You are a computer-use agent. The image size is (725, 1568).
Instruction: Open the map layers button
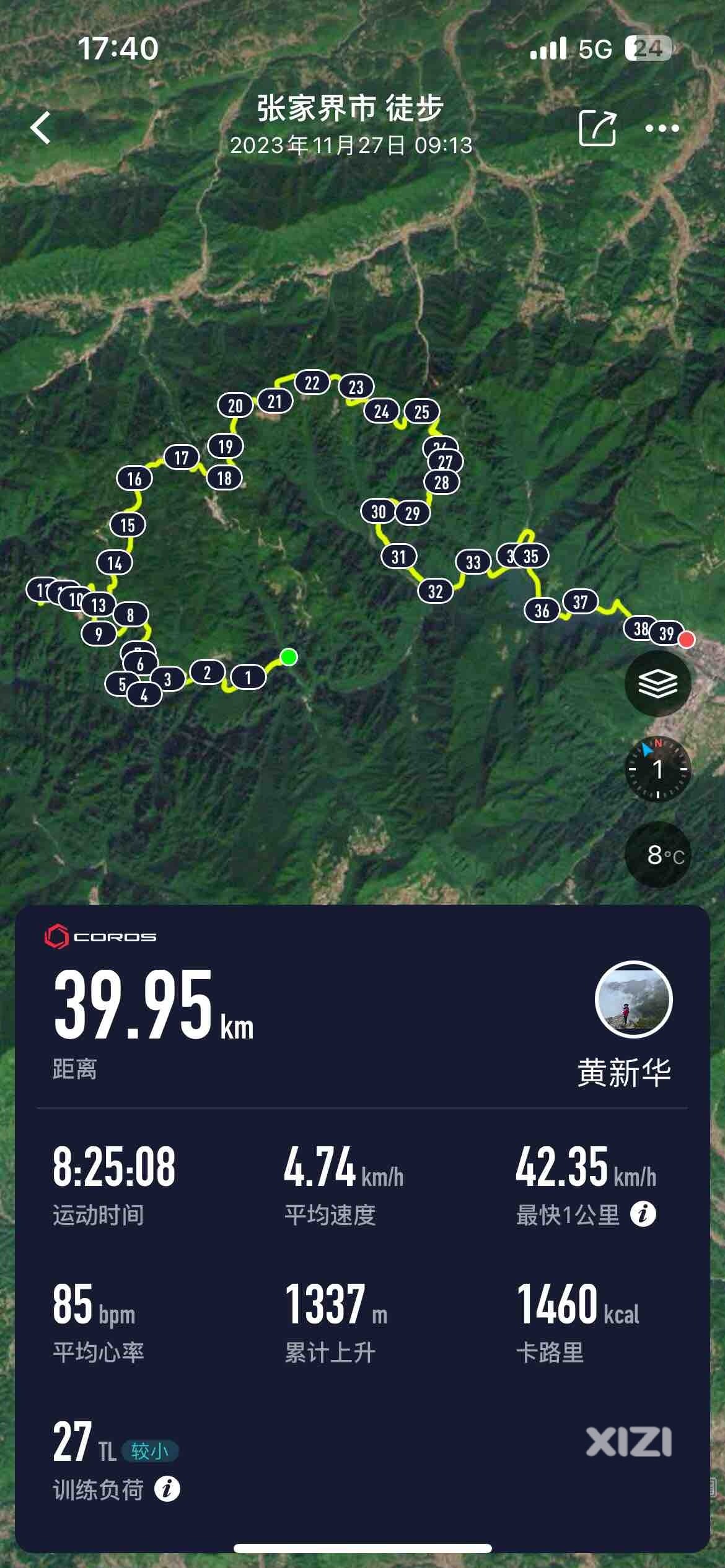657,684
